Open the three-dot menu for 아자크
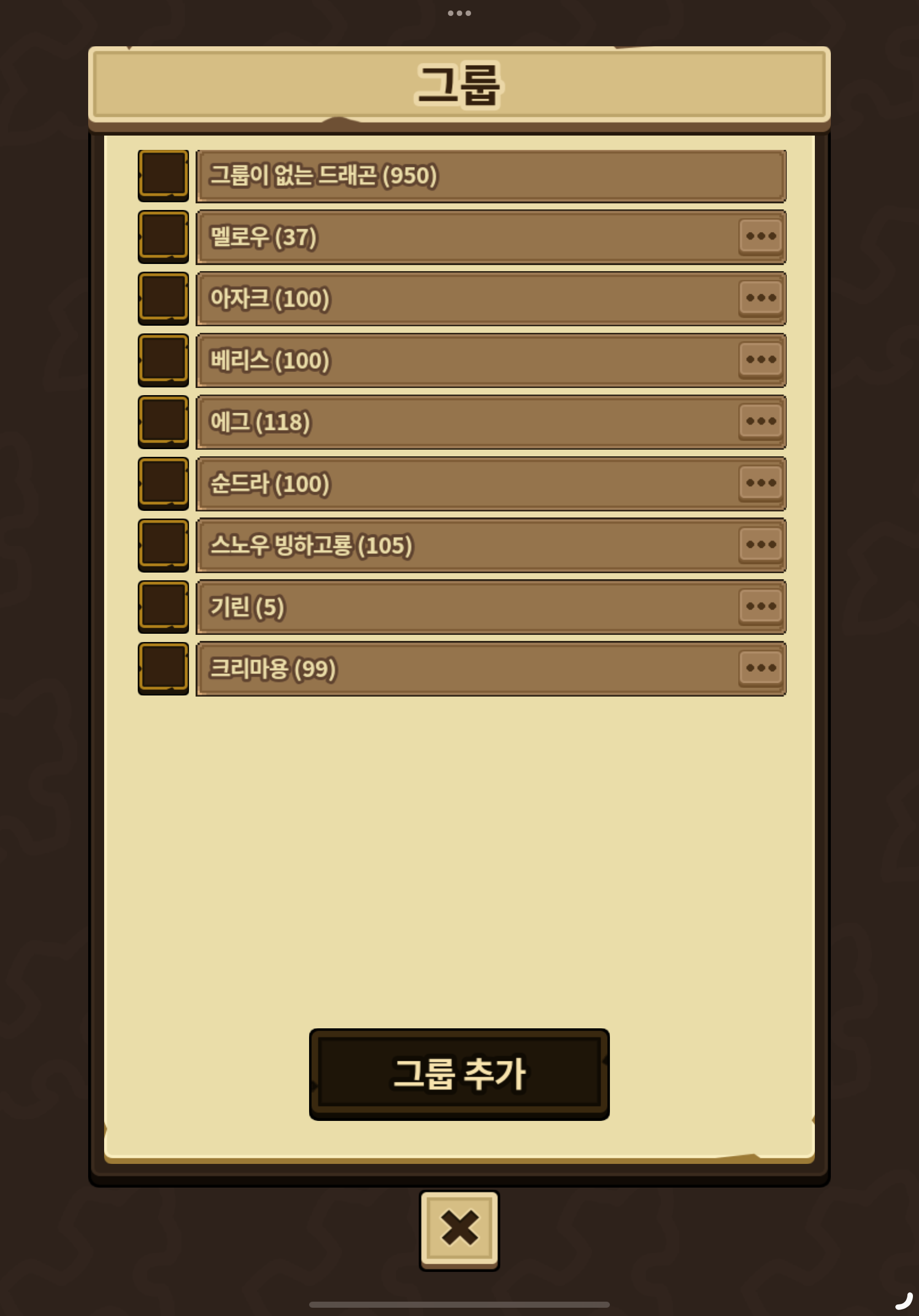Image resolution: width=919 pixels, height=1316 pixels. [x=760, y=298]
